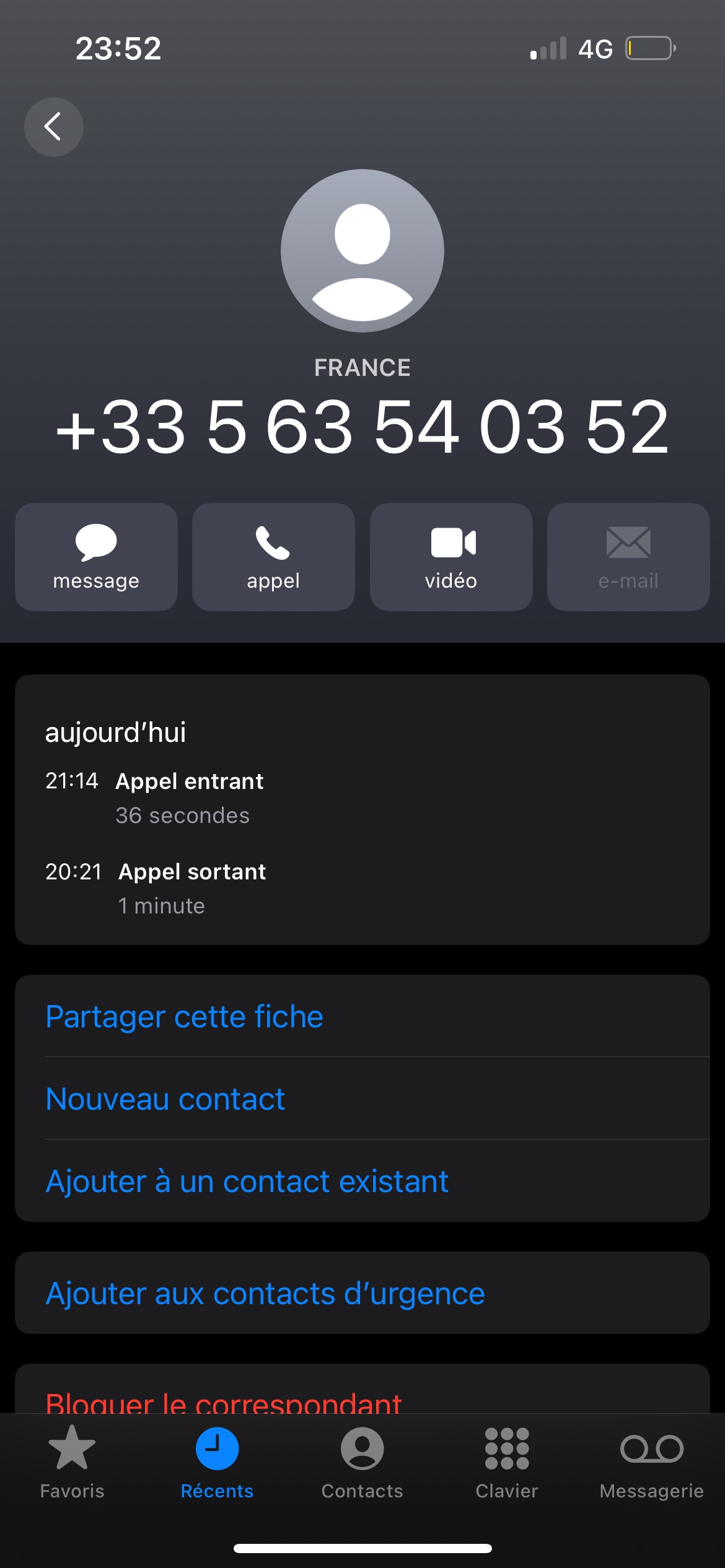Switch to the Contacts tab

click(x=362, y=1461)
